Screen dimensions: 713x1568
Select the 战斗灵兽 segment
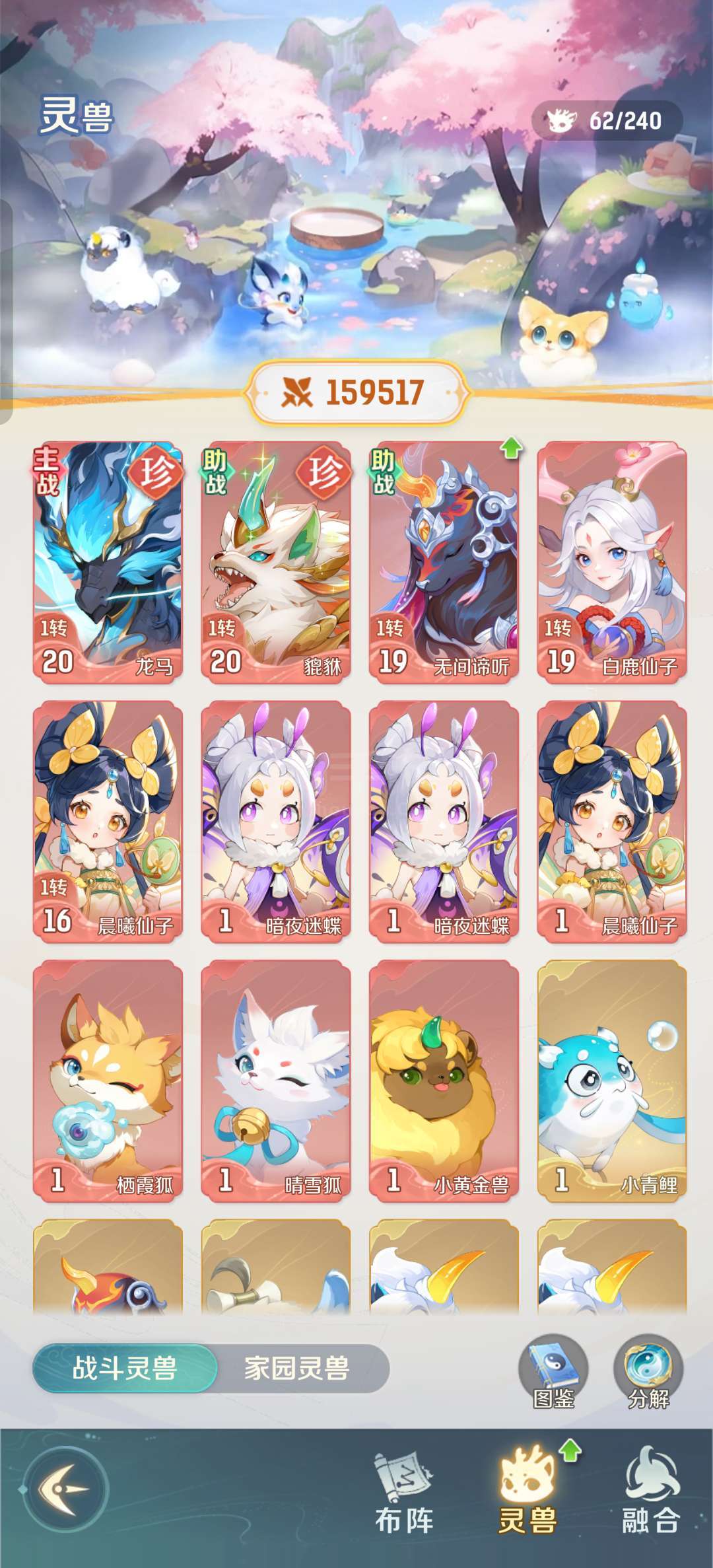125,1368
